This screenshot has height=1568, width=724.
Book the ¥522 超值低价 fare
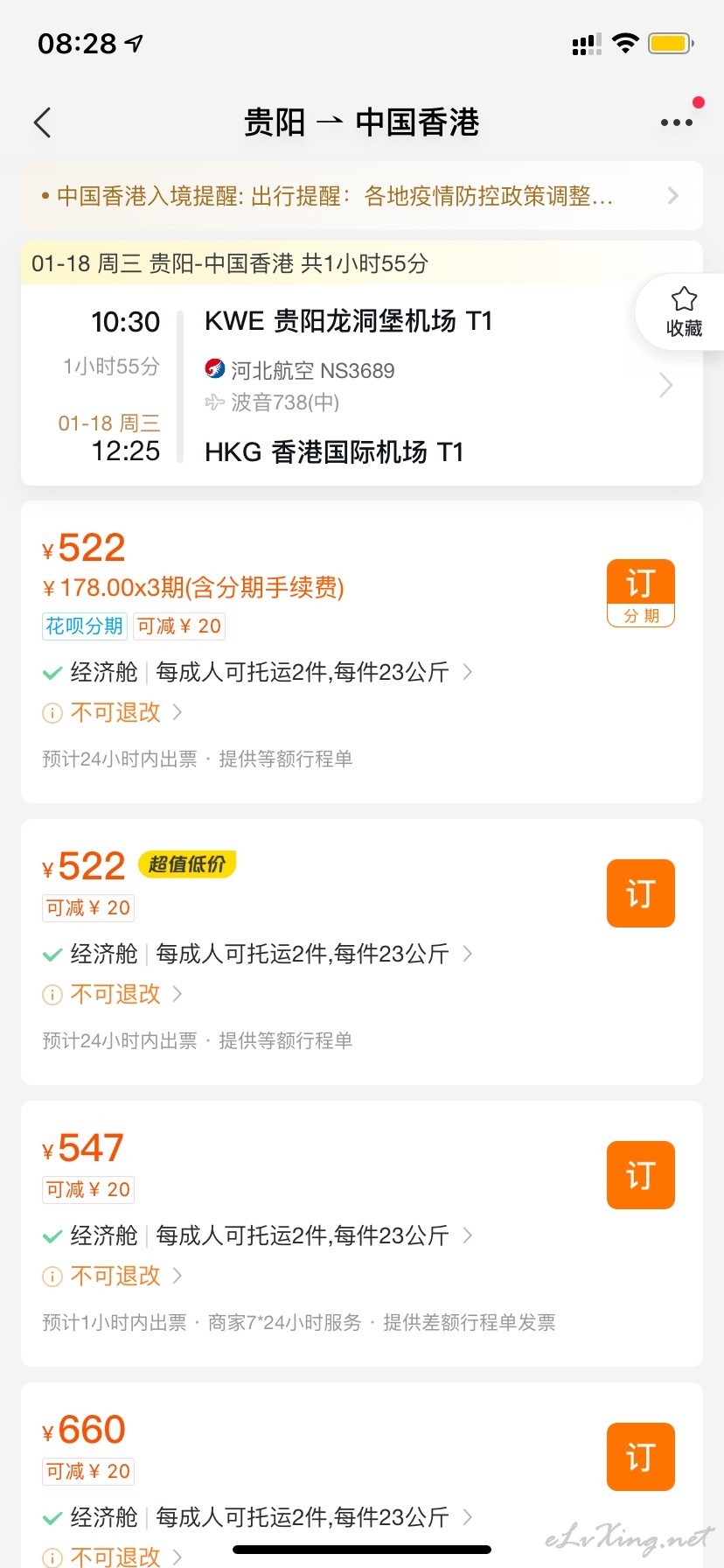641,893
